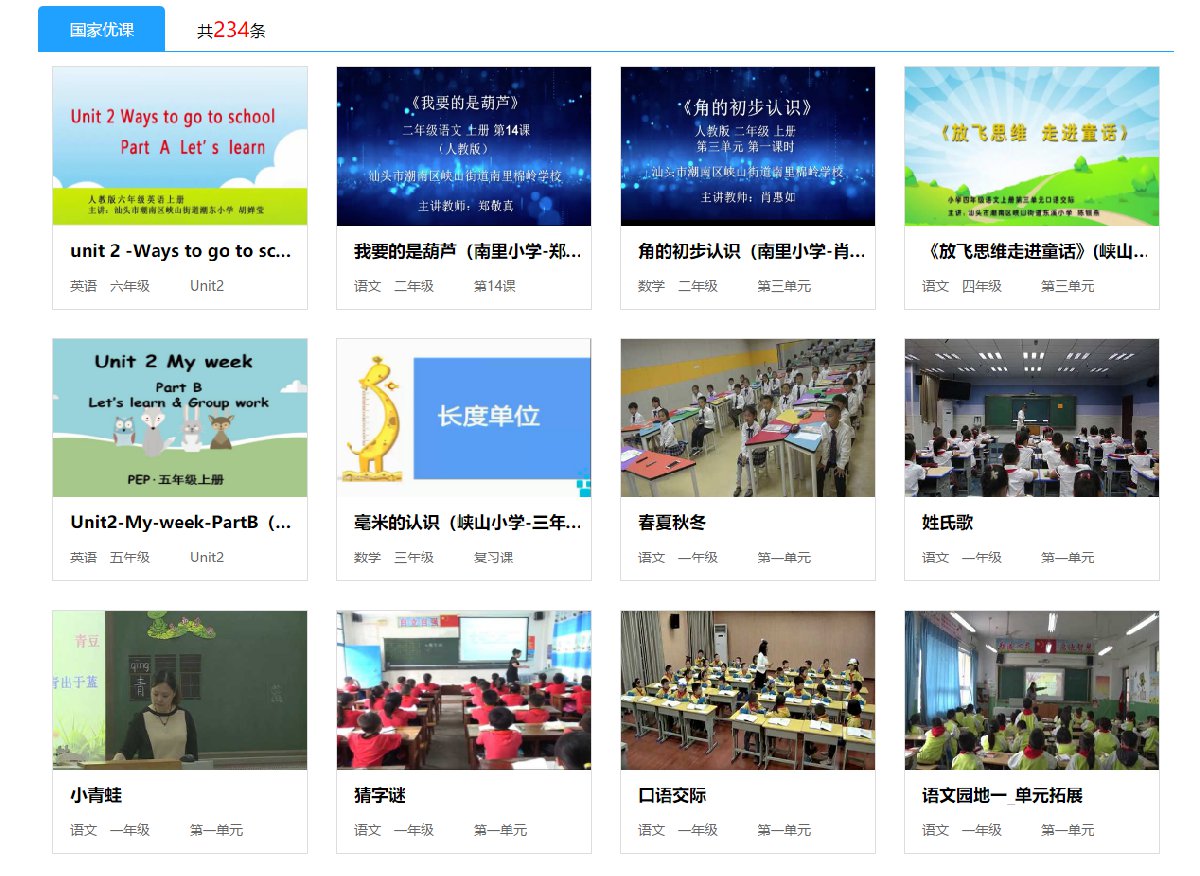This screenshot has height=876, width=1200.
Task: Open the 放飞思维走进童话 course card
Action: (1032, 147)
